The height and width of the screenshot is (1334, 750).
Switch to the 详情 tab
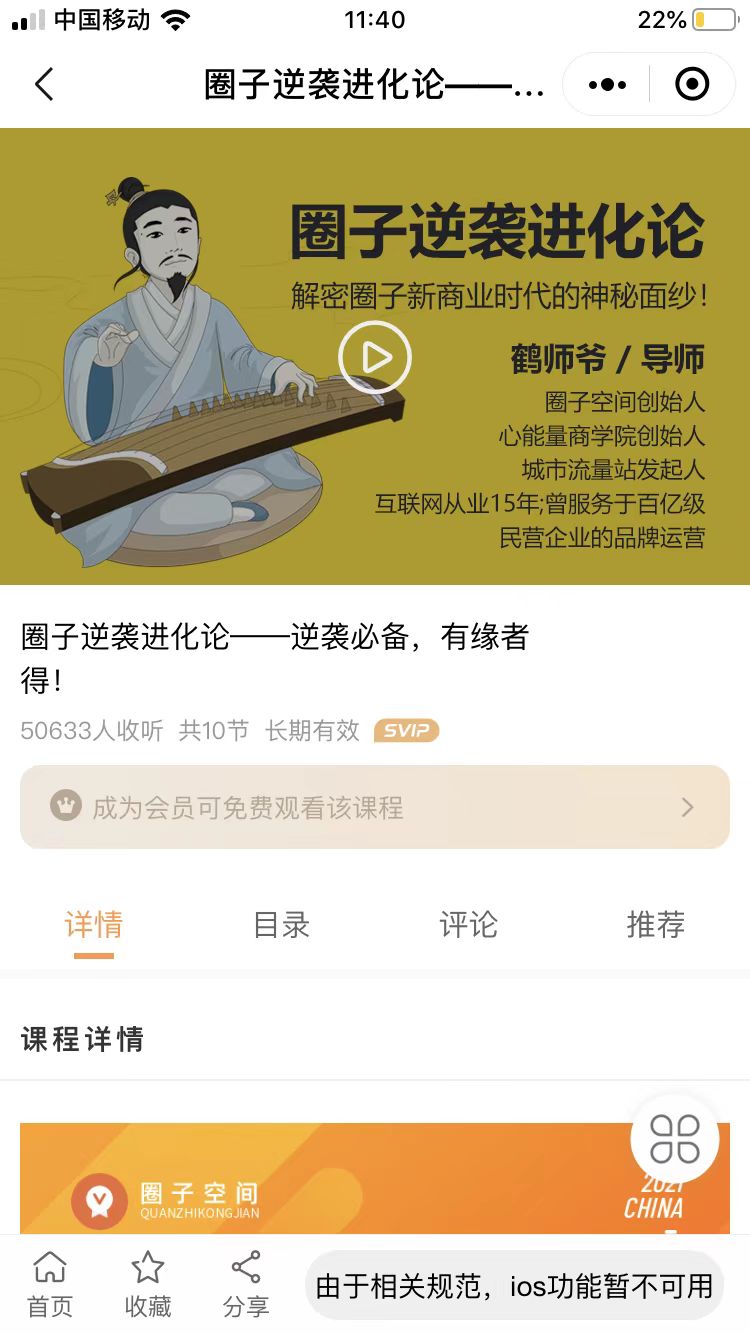click(94, 925)
